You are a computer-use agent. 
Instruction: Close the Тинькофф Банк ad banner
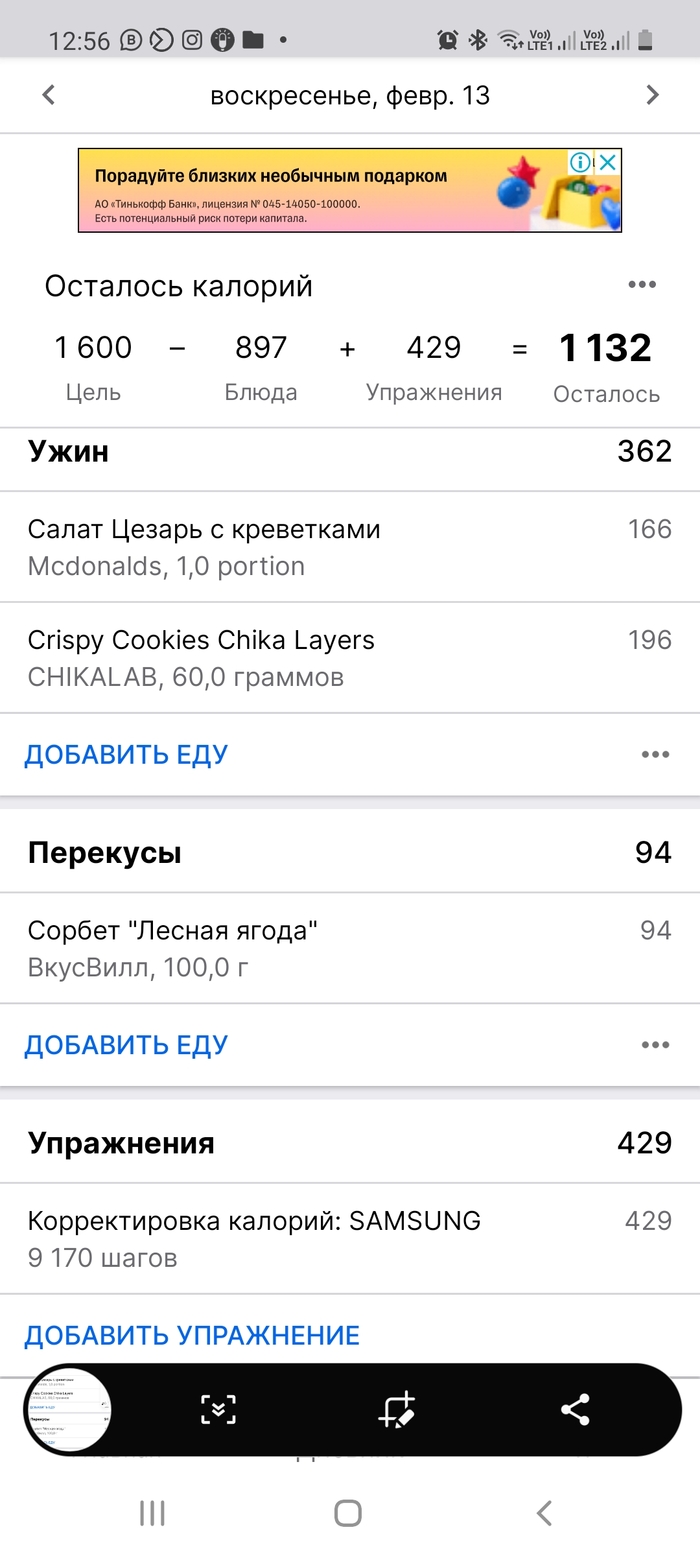[x=608, y=163]
